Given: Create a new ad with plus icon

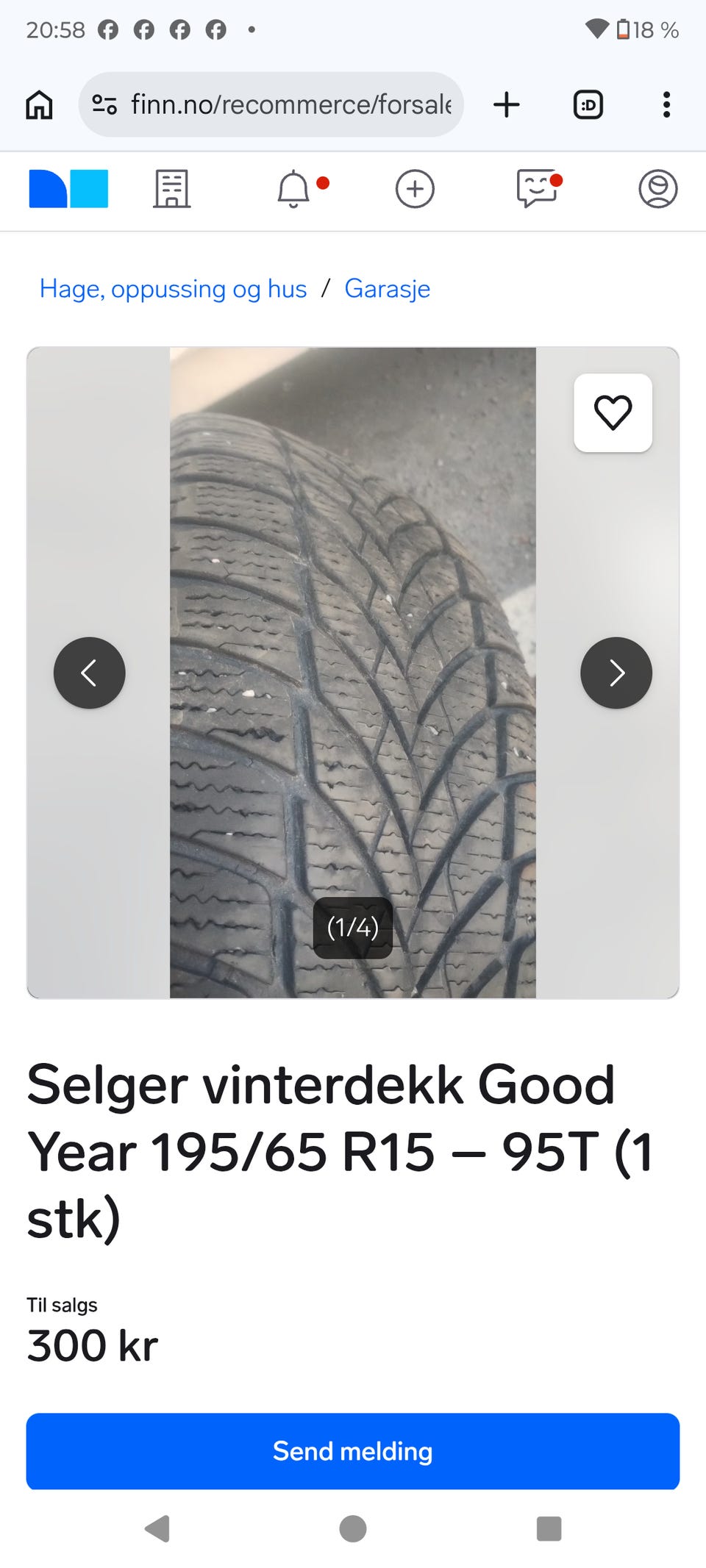Looking at the screenshot, I should [x=415, y=189].
